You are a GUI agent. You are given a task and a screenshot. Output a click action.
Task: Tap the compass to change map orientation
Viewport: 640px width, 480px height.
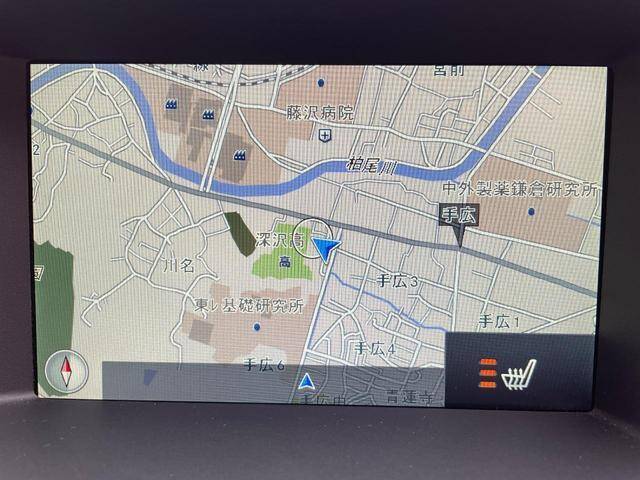click(67, 373)
